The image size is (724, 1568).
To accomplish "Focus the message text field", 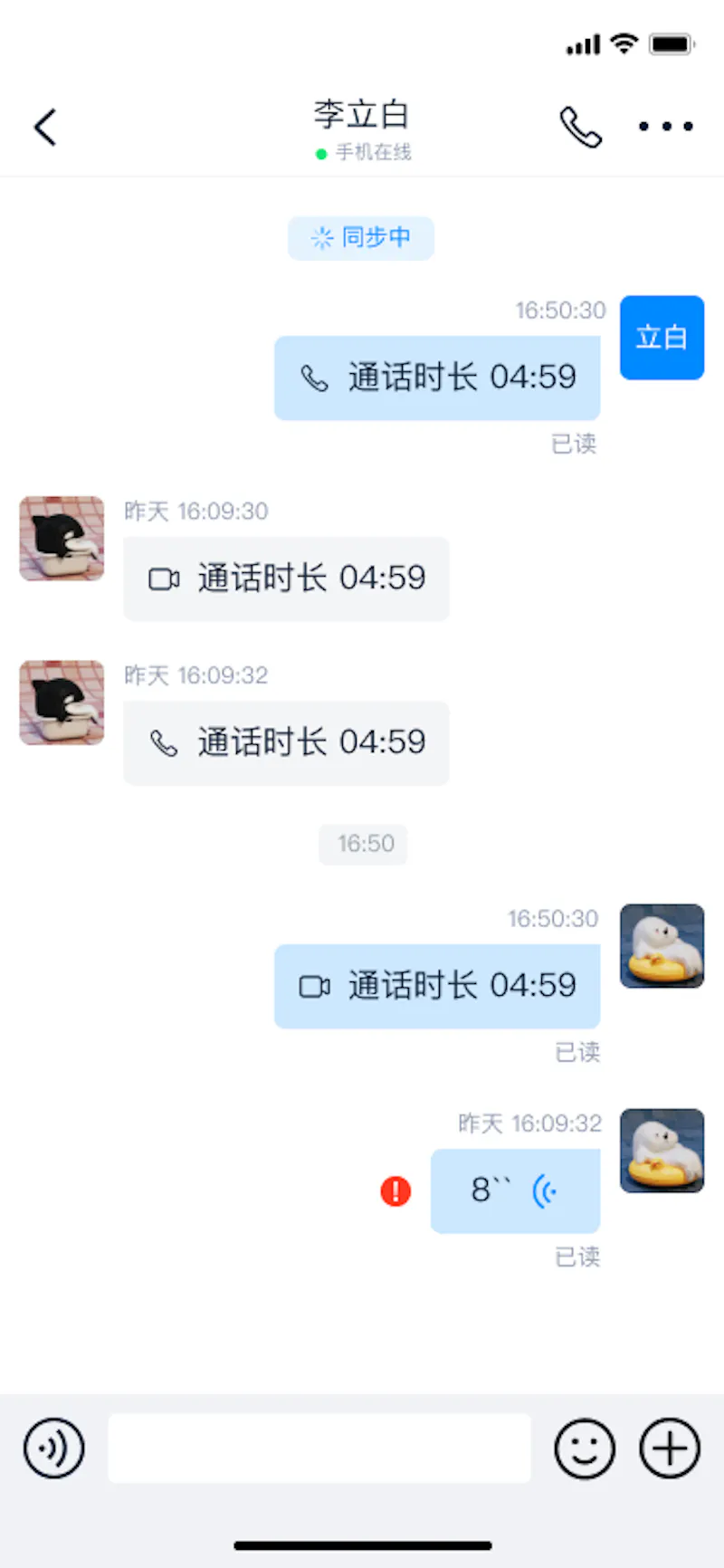I will click(319, 1448).
